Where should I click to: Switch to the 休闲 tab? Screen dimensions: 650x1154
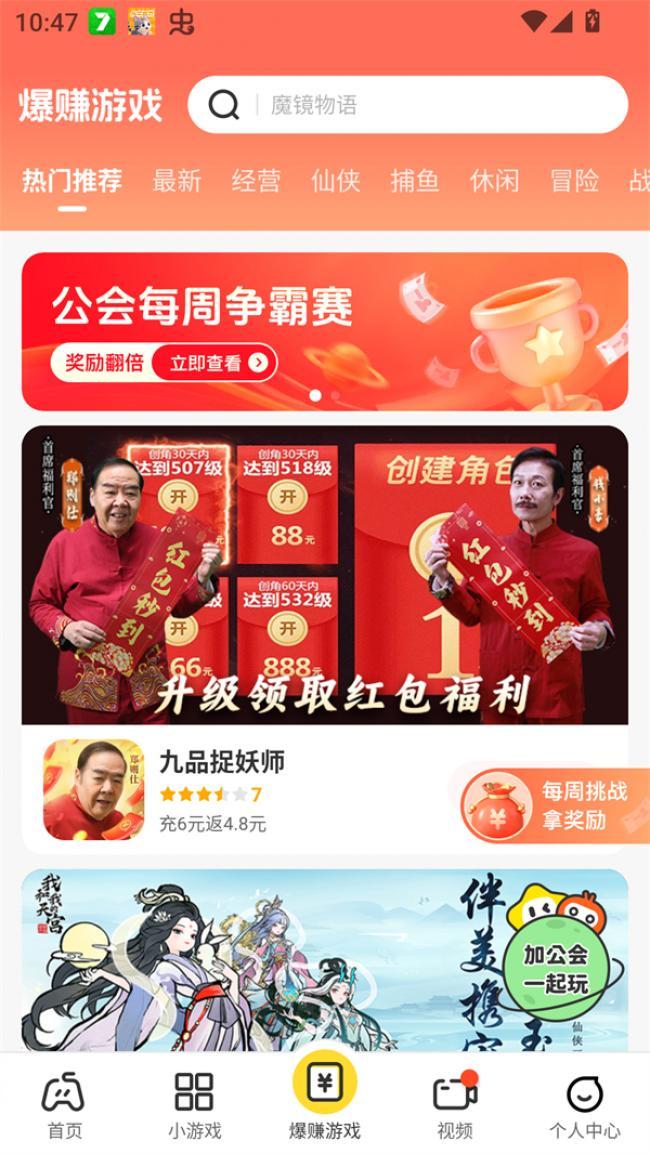tap(495, 181)
